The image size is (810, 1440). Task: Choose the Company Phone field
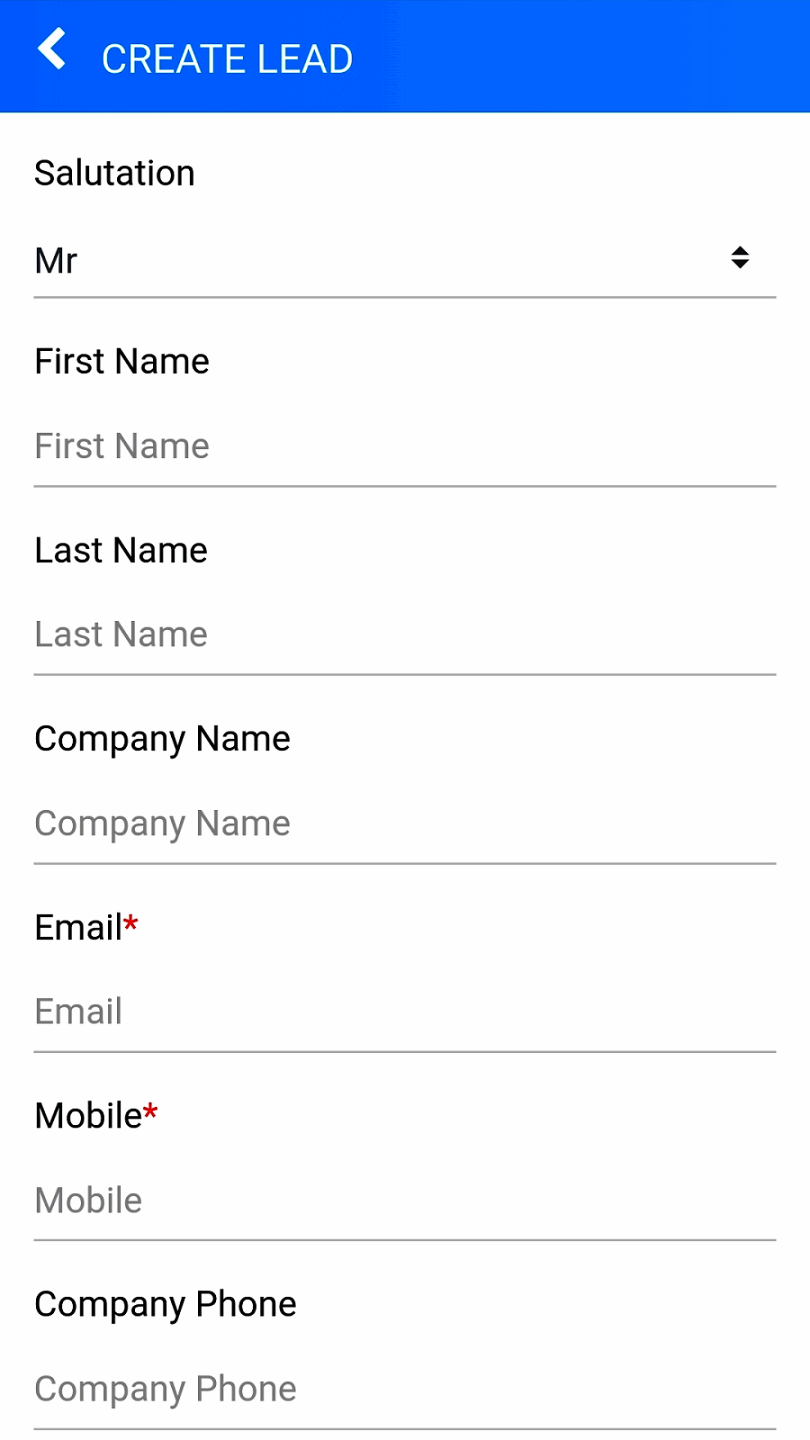click(404, 1388)
